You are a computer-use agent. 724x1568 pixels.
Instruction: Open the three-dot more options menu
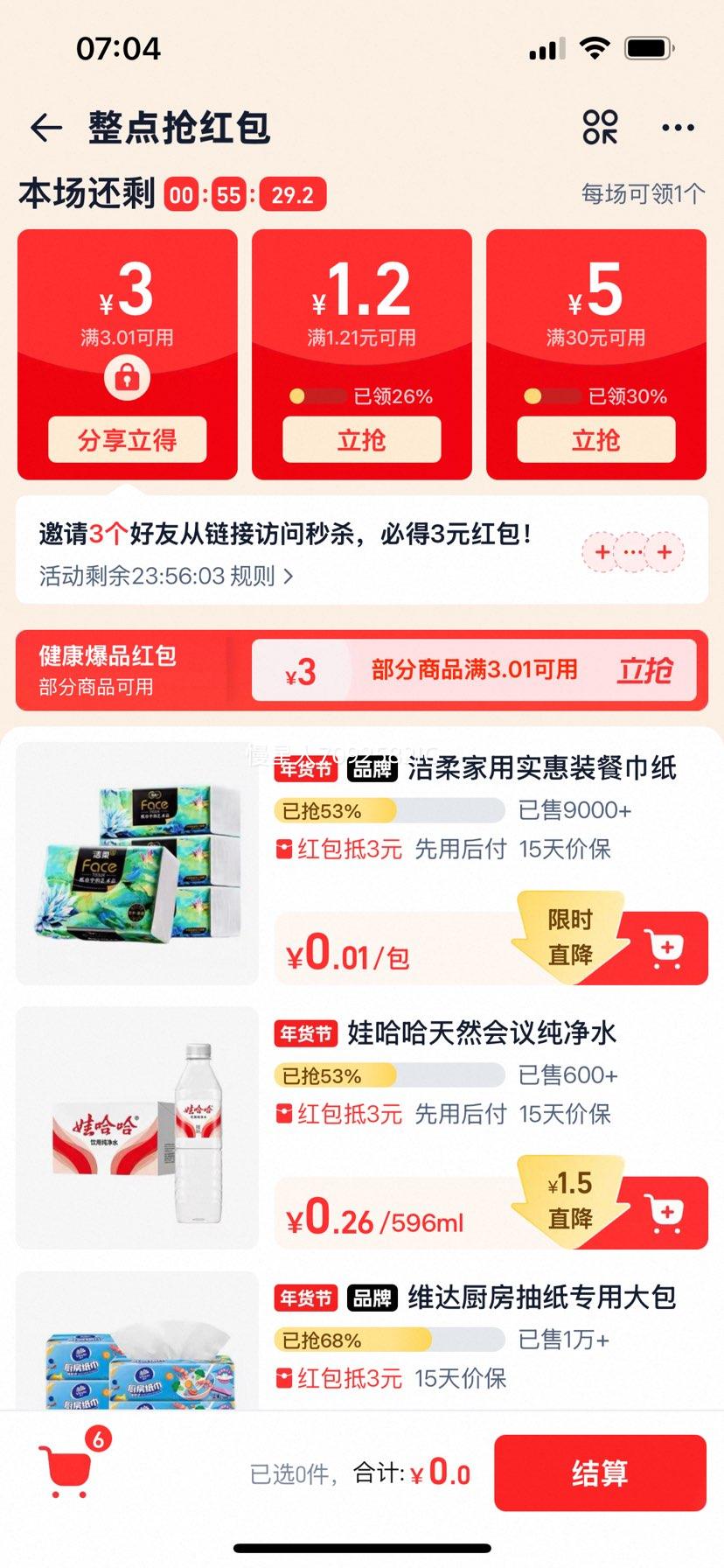tap(679, 128)
